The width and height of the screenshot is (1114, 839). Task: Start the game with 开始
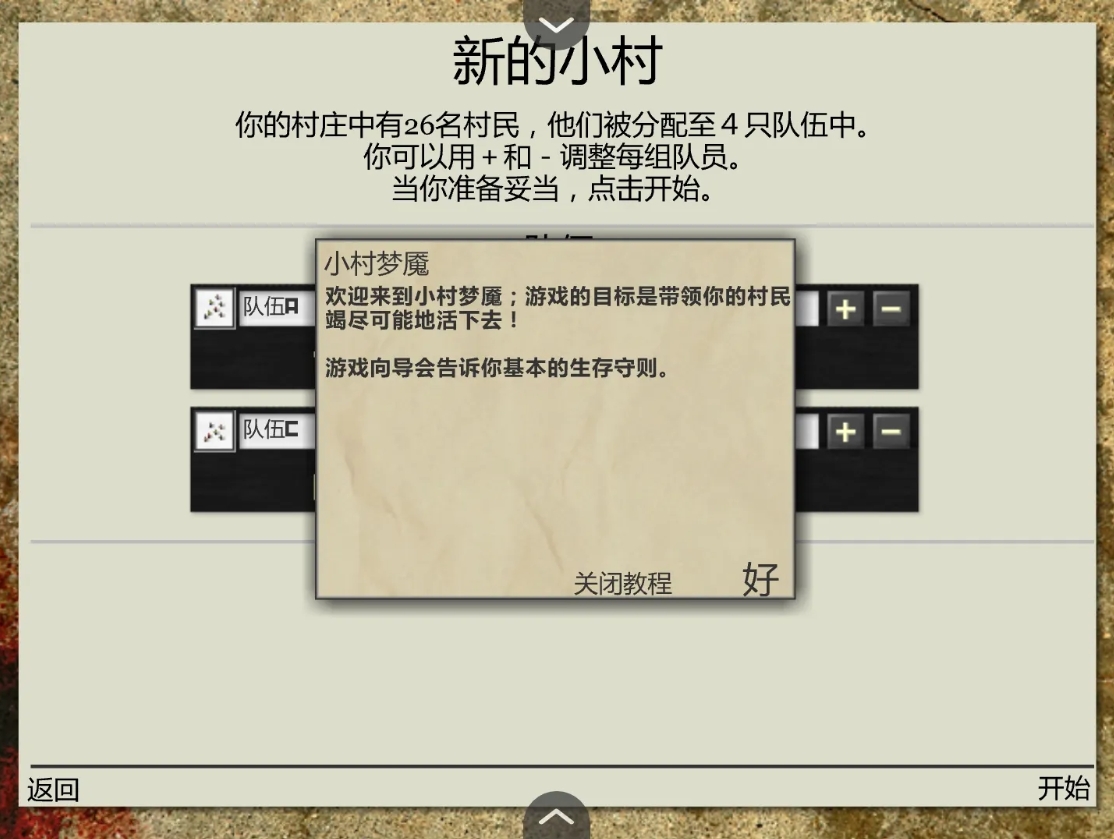pos(1063,788)
